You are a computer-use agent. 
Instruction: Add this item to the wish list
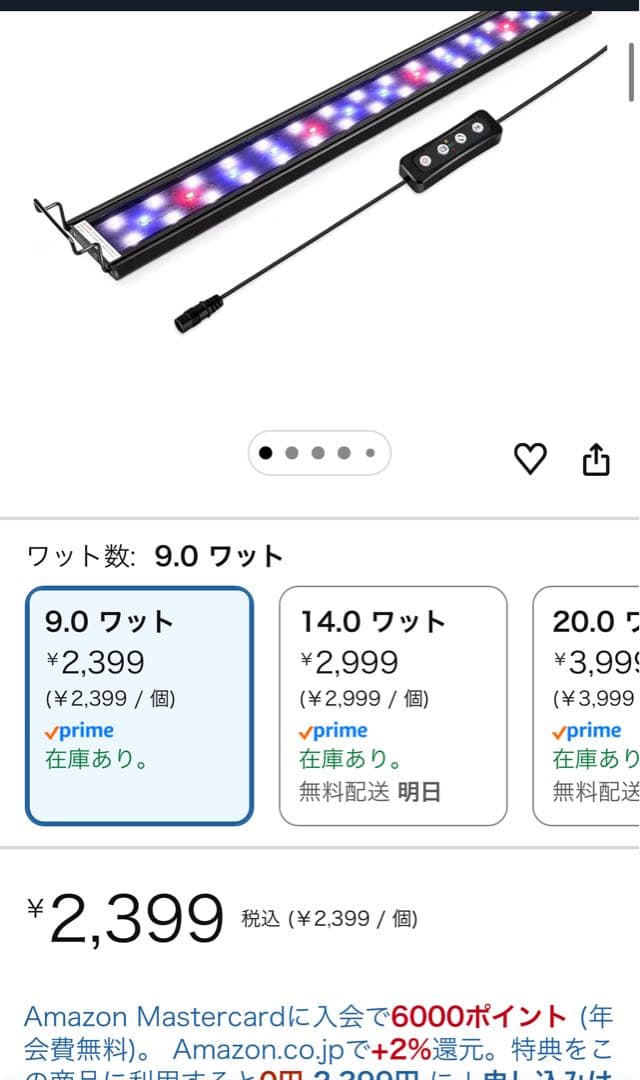click(530, 458)
